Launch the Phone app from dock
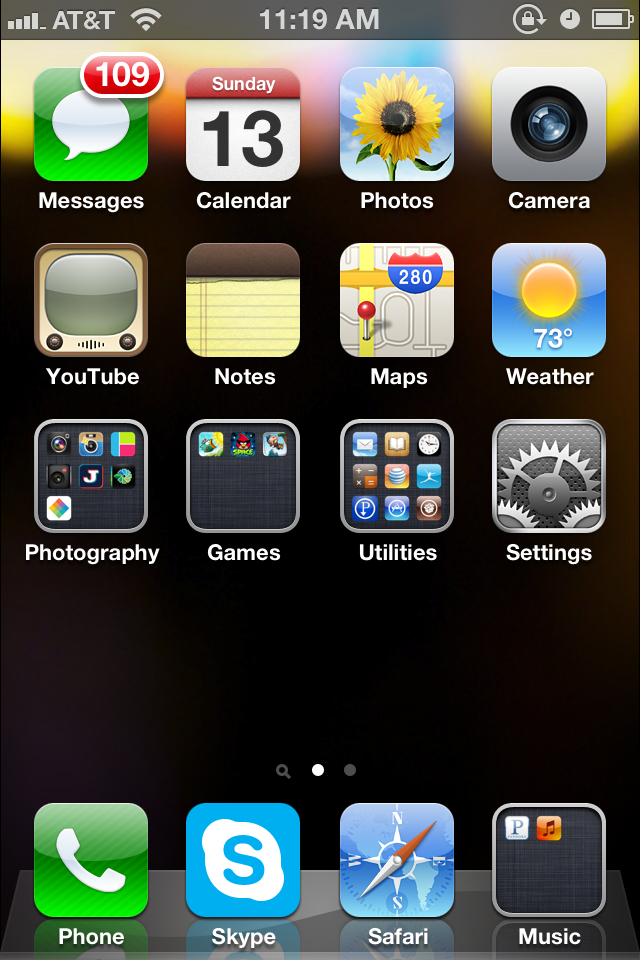This screenshot has width=640, height=960. pyautogui.click(x=91, y=861)
